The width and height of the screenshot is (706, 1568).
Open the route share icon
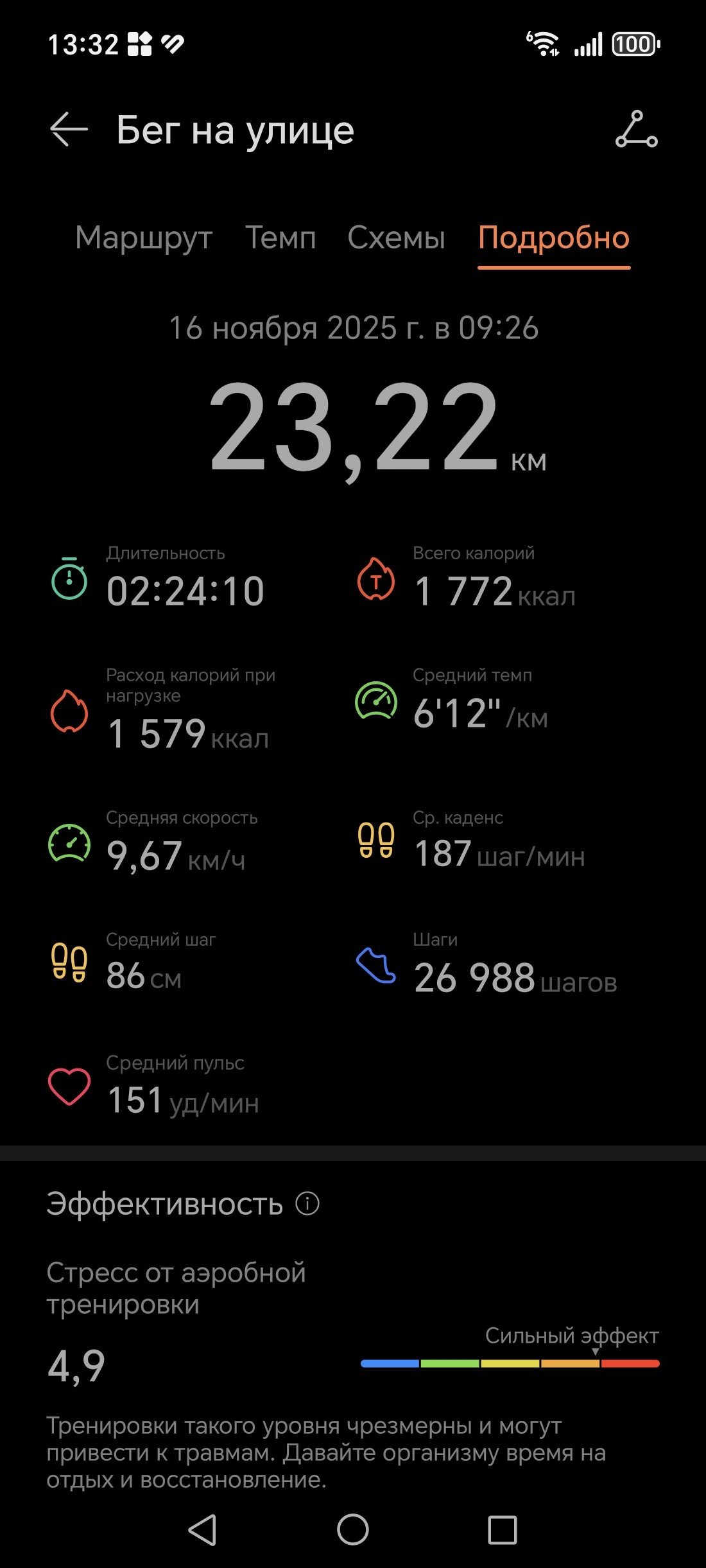coord(636,129)
